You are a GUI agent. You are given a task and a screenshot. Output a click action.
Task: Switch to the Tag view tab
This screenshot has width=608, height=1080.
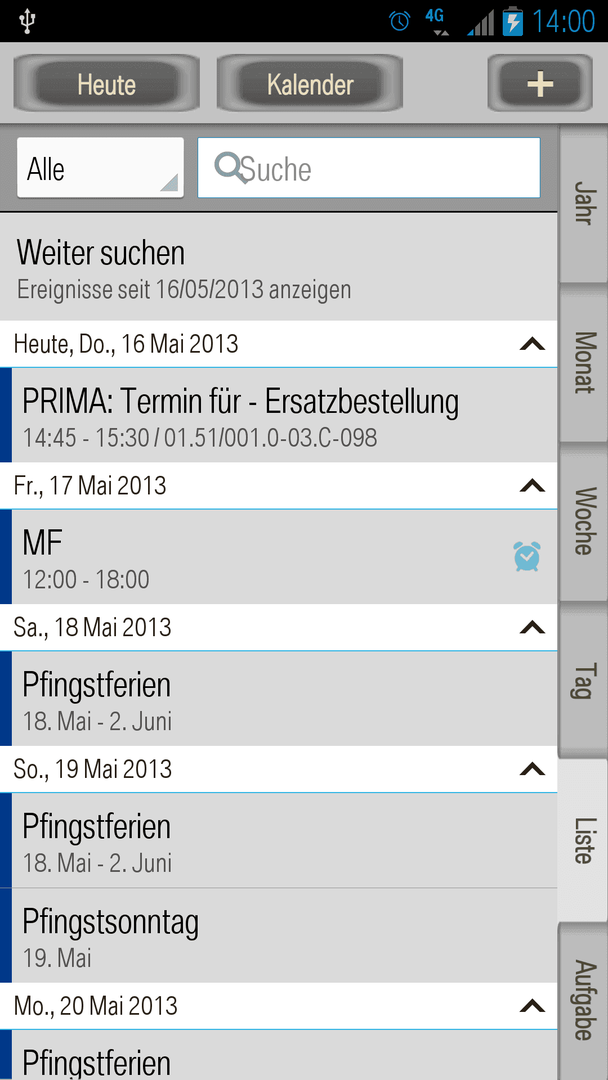coord(583,680)
